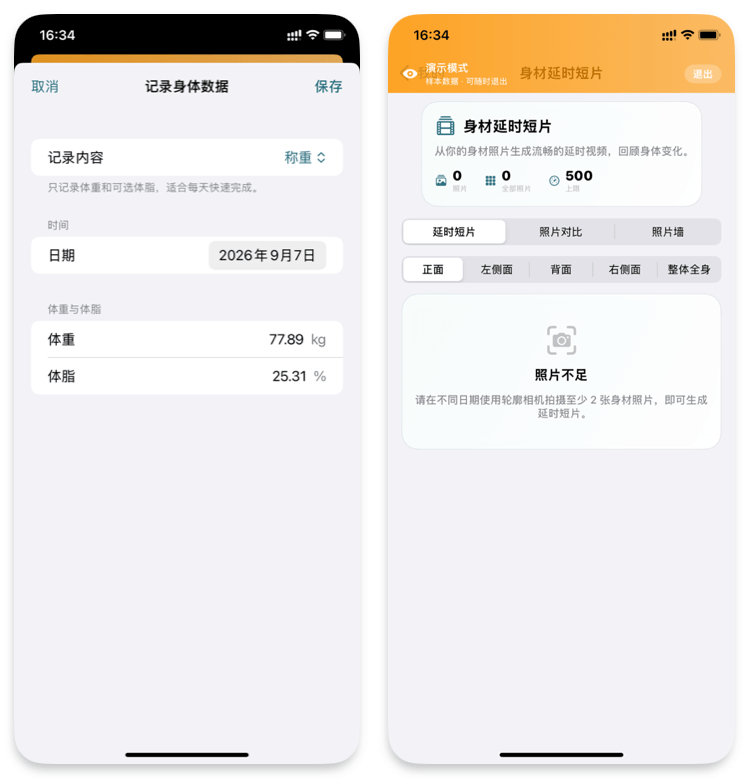Save the body data with 保存
Screen dimensions: 747x782
[x=328, y=87]
